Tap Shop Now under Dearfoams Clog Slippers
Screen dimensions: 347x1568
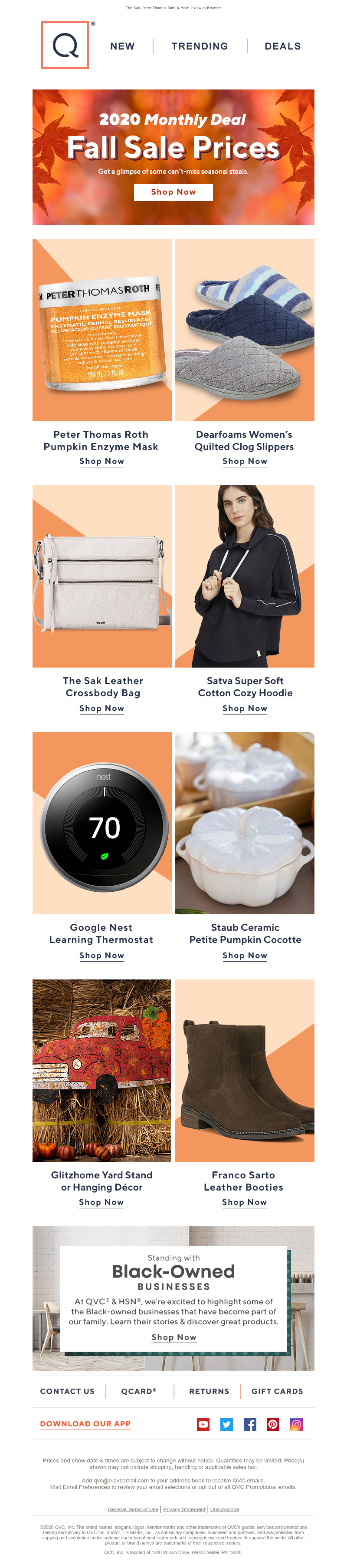pos(244,461)
